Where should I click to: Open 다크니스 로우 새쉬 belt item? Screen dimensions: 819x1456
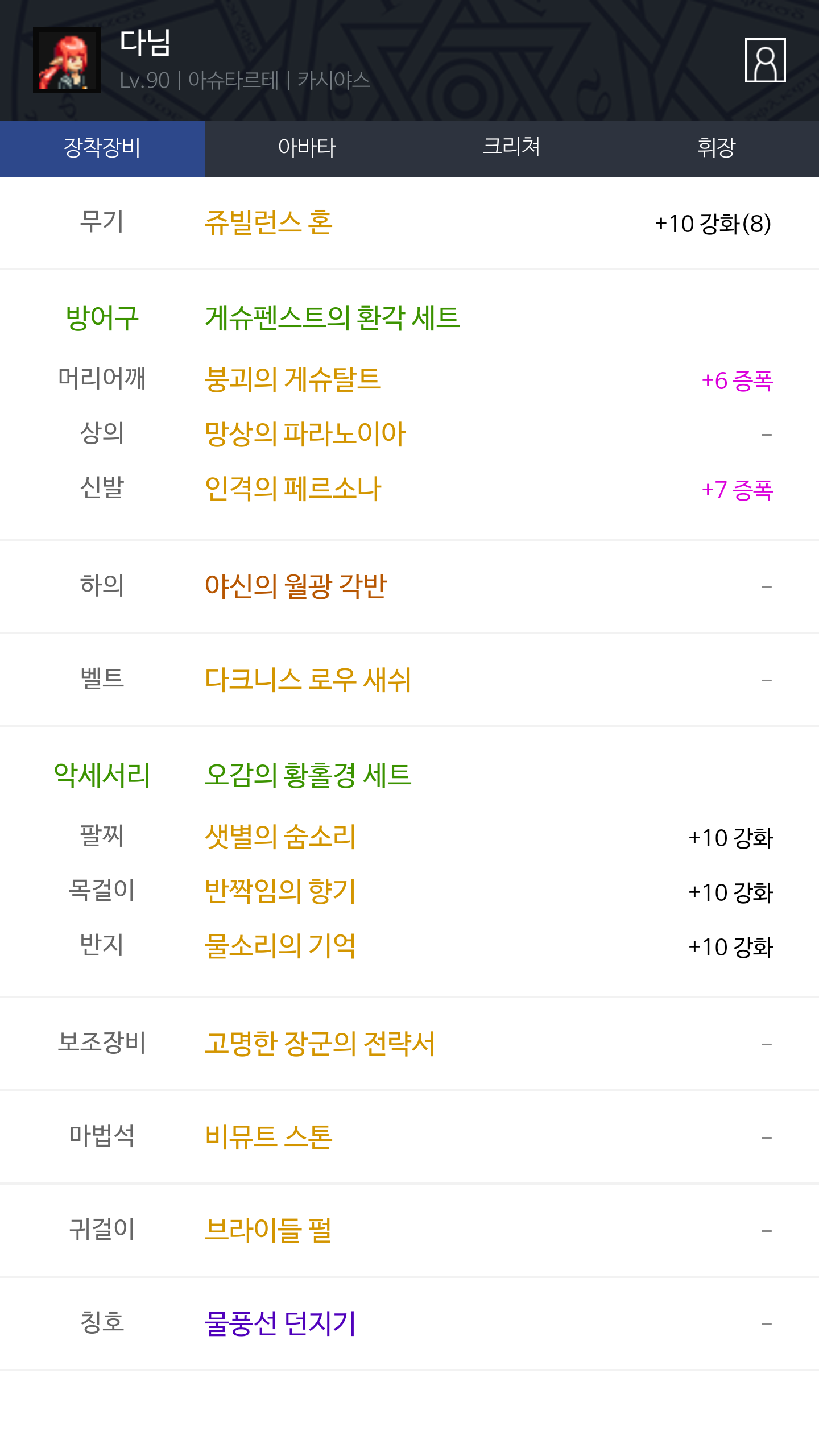pos(308,680)
